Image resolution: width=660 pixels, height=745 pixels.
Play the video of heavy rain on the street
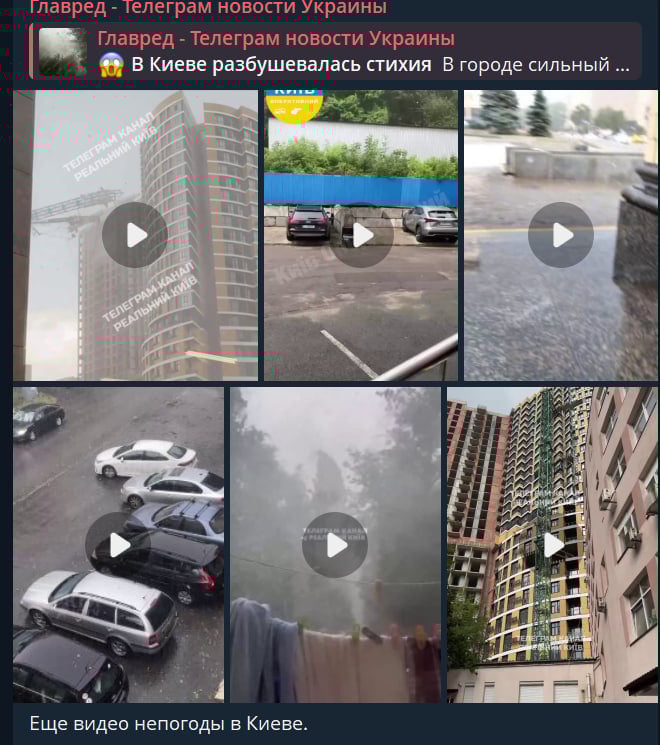pos(561,235)
